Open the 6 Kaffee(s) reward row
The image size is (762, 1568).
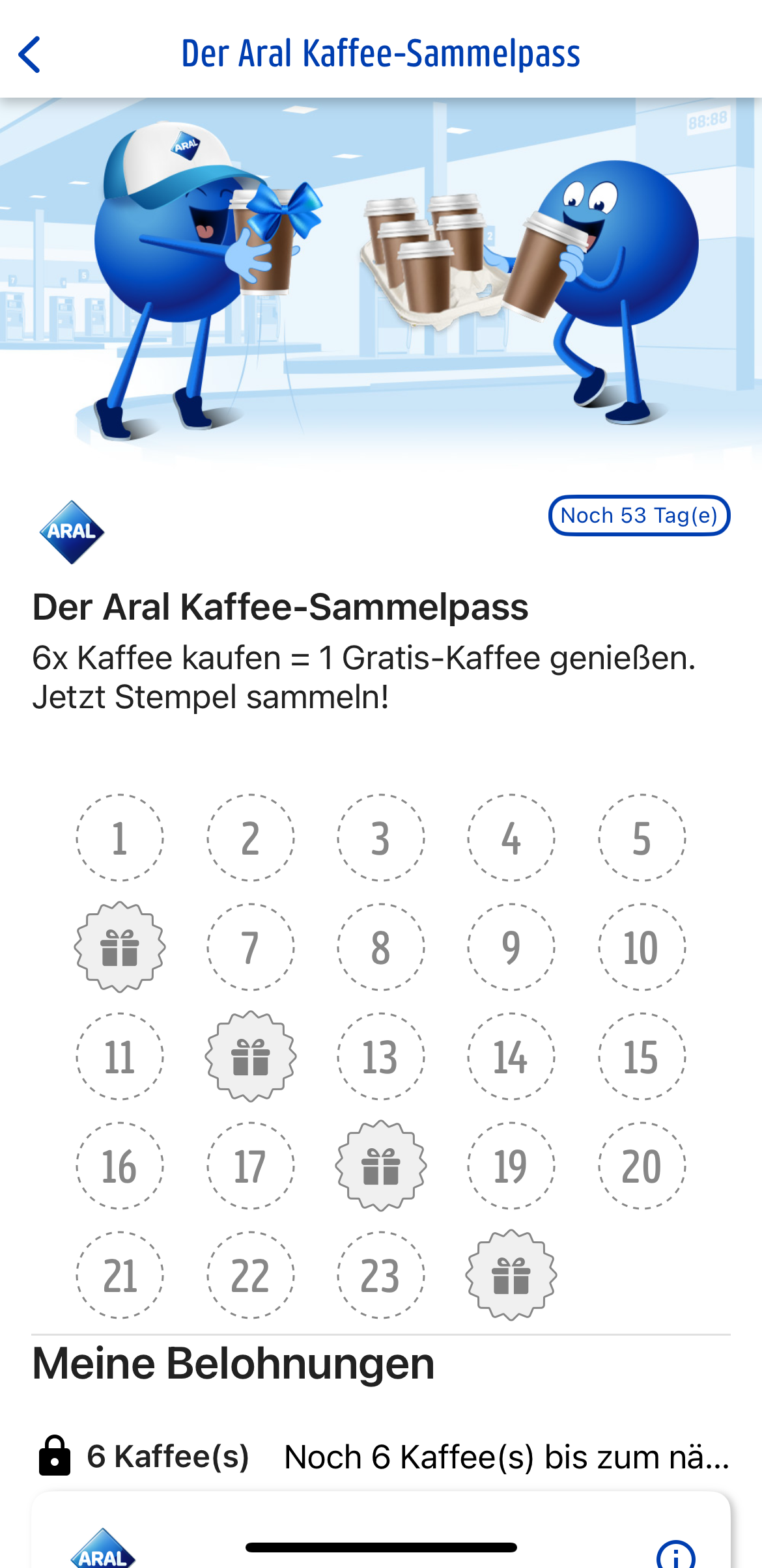pos(381,1457)
